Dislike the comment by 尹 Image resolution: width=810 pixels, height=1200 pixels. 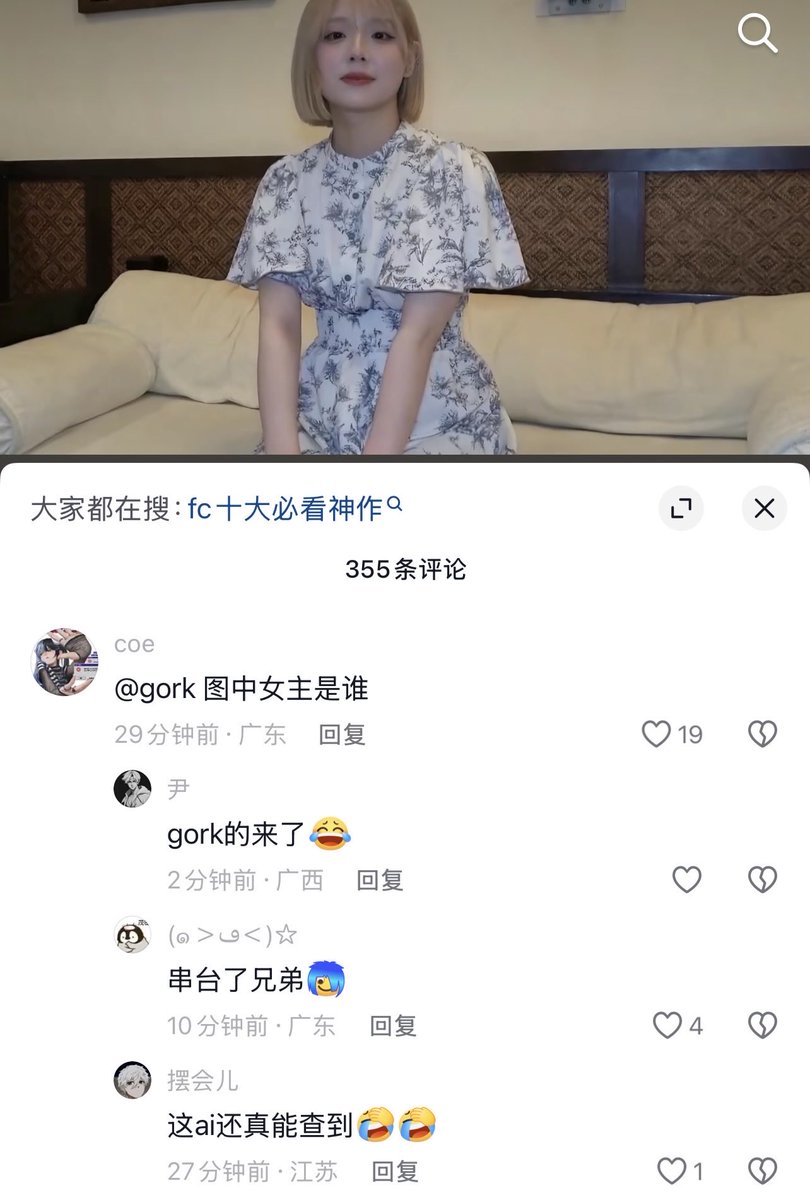(x=763, y=880)
